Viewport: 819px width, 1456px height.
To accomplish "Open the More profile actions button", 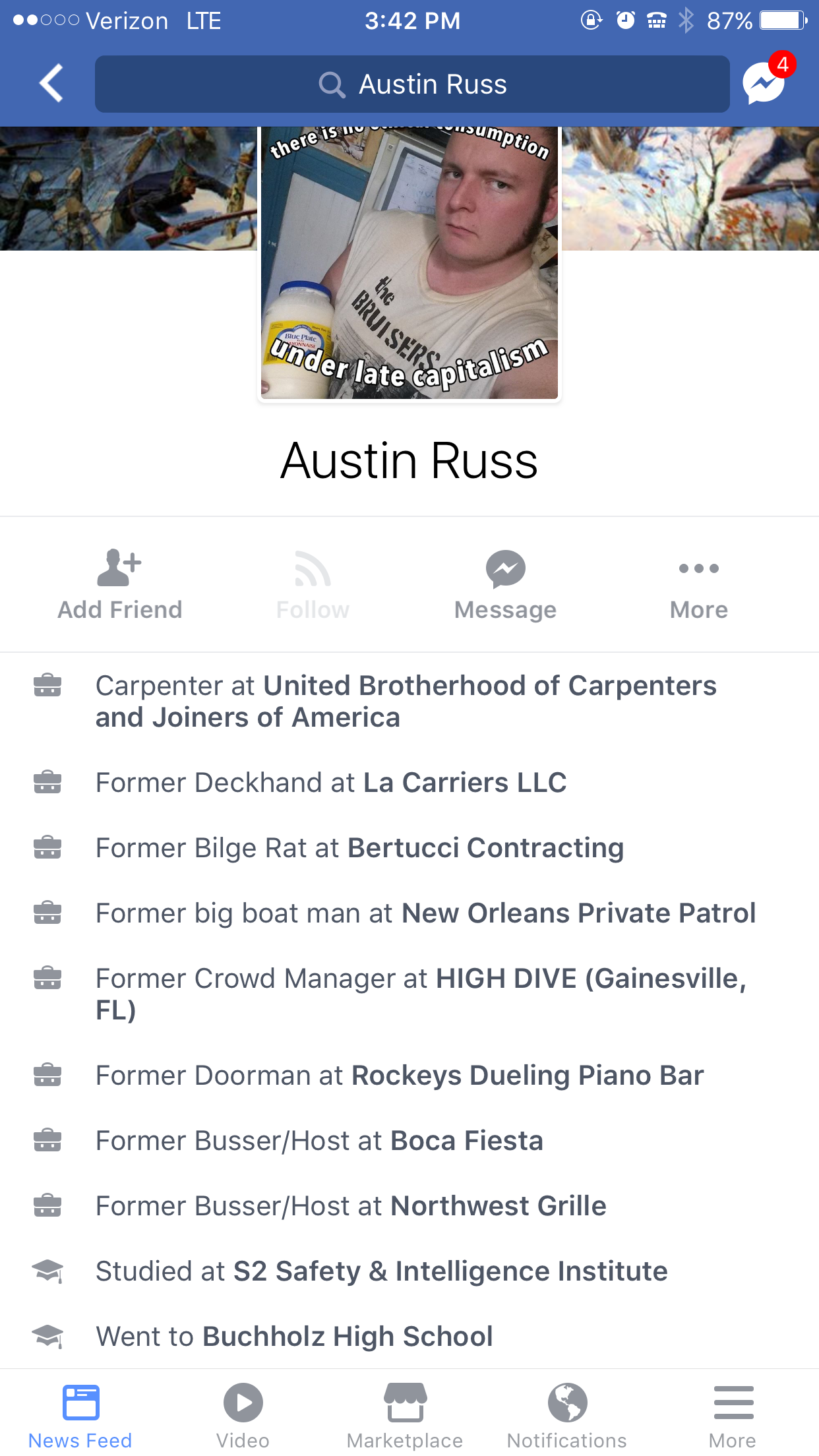I will click(698, 584).
